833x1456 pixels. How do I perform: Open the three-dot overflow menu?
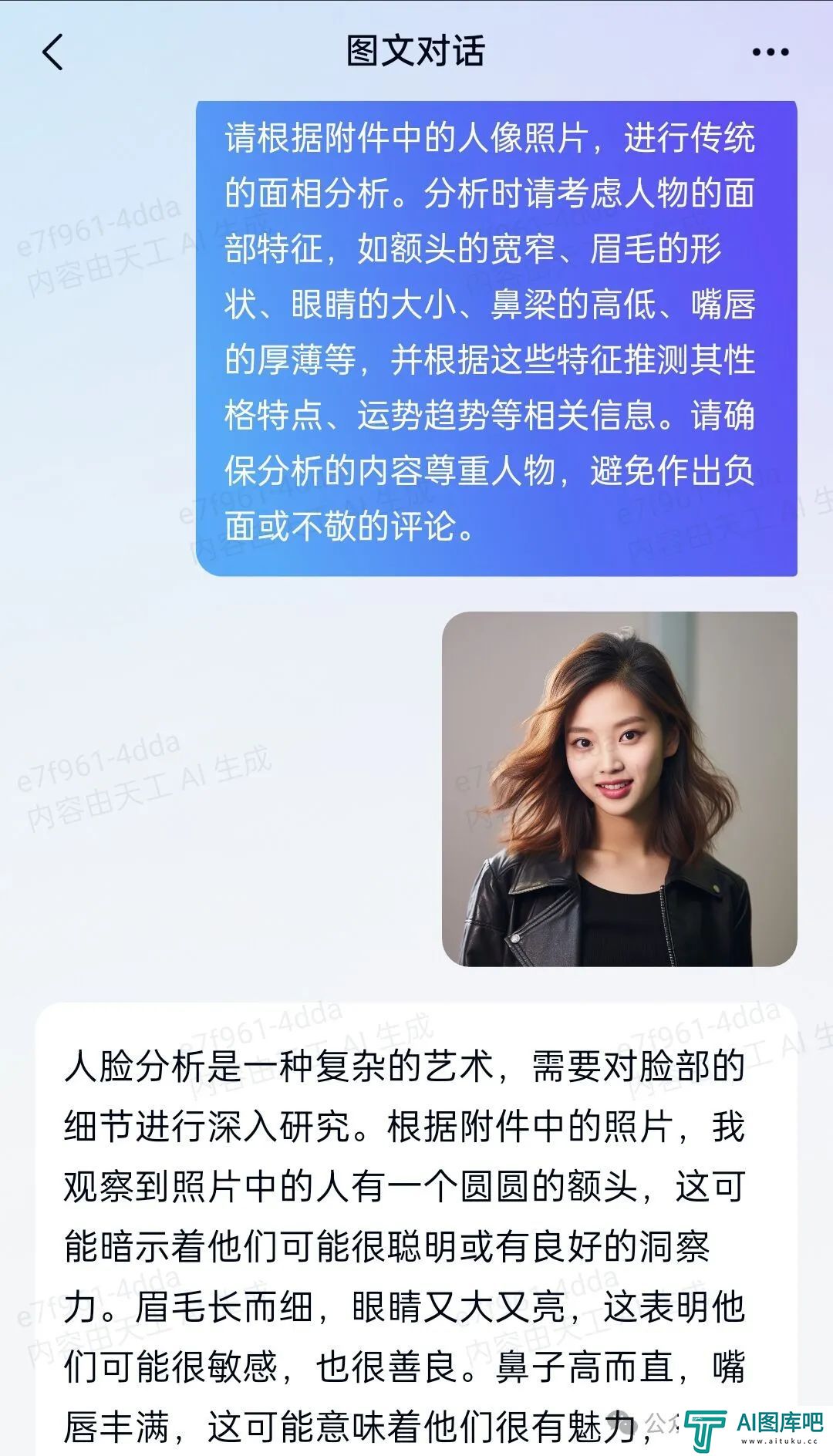770,52
